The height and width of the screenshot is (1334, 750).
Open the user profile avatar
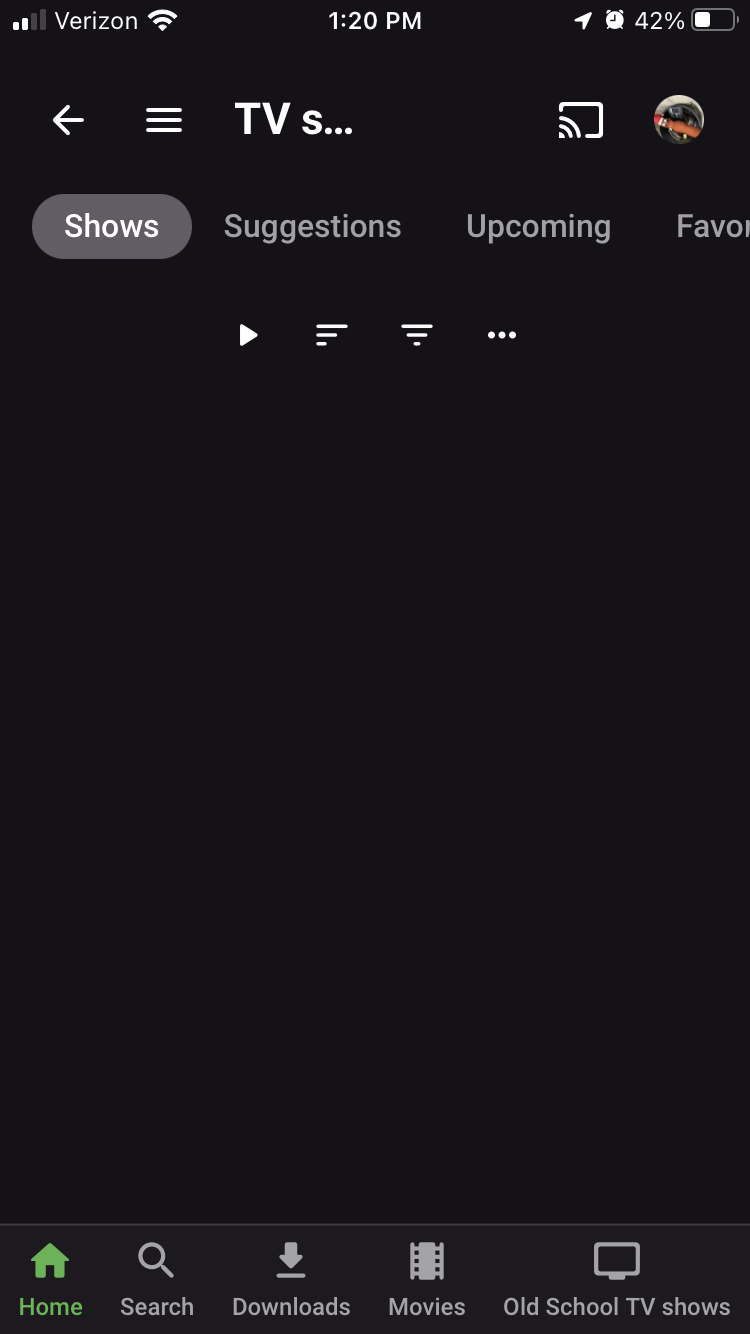679,121
